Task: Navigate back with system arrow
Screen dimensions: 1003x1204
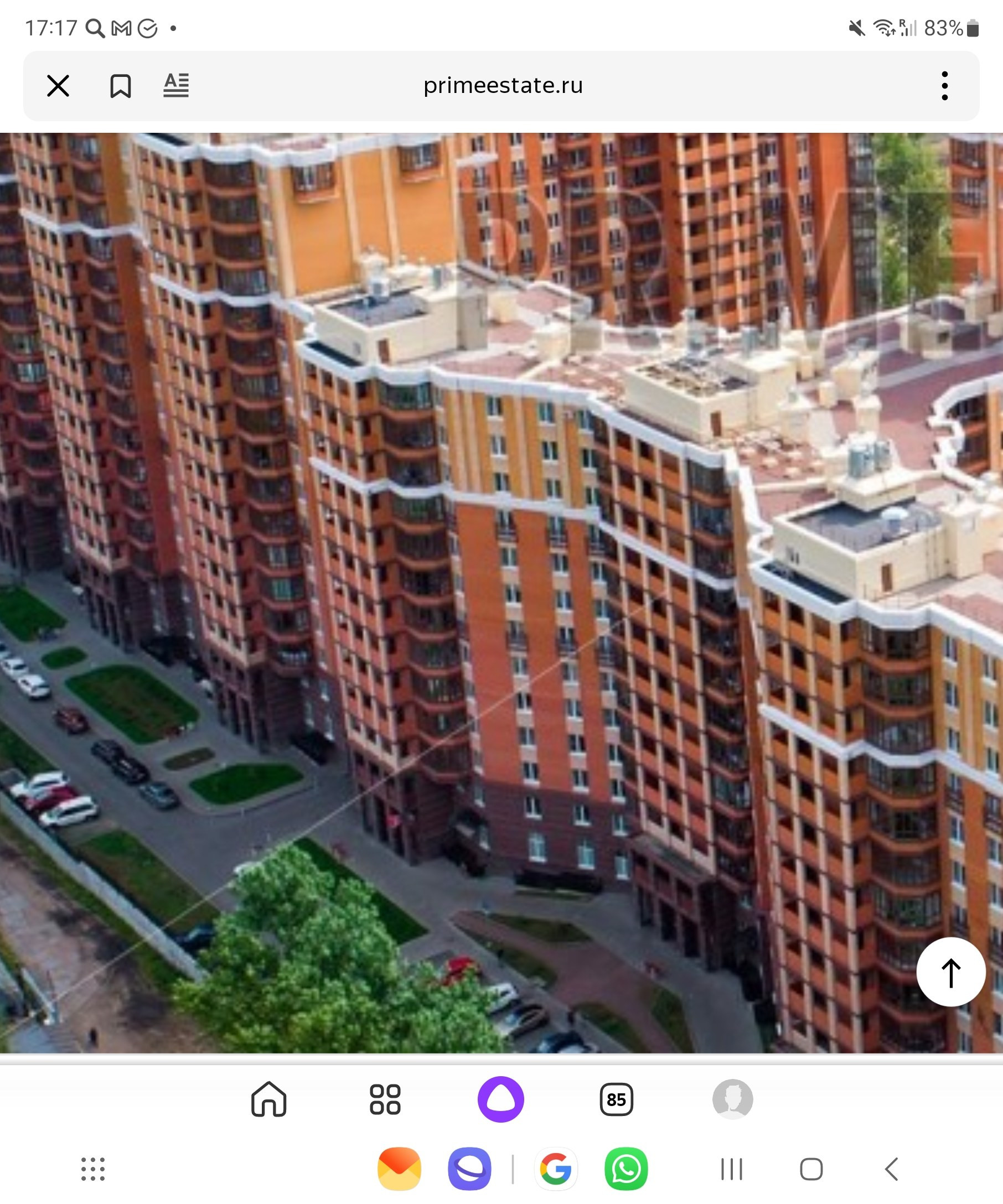Action: click(892, 1169)
